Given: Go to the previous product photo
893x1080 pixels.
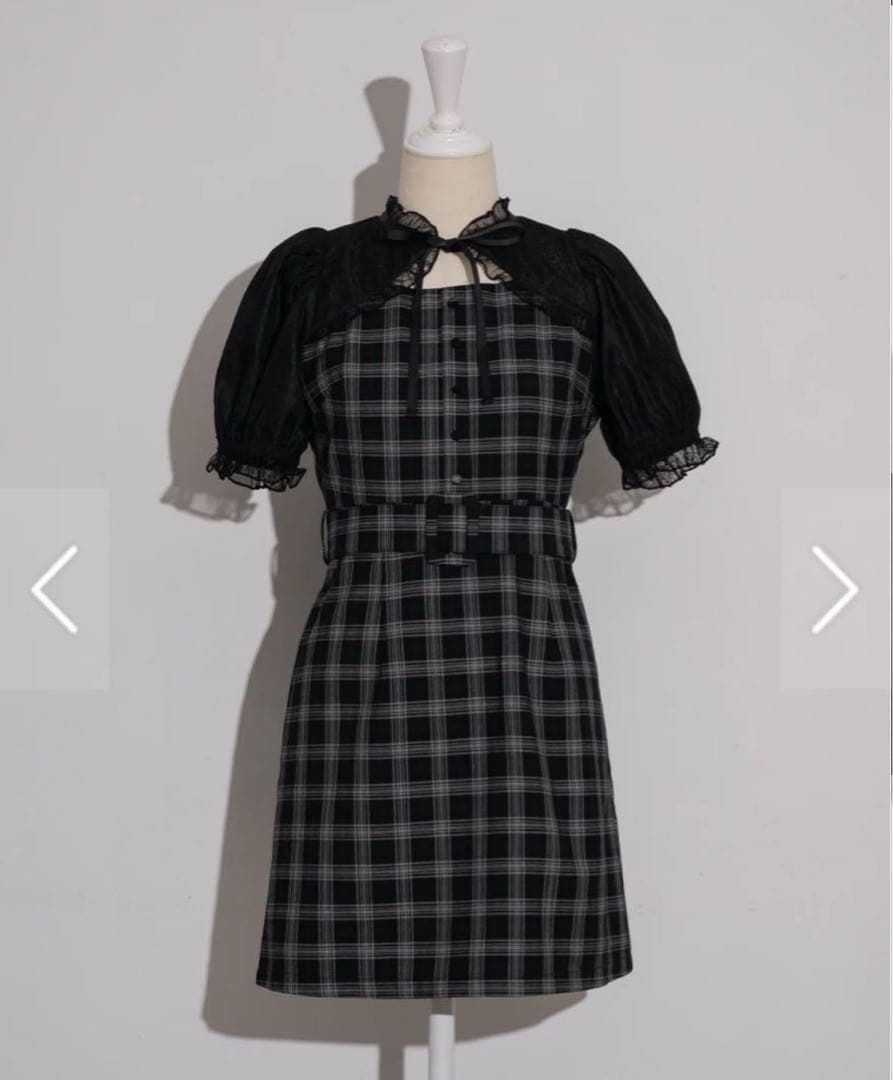Looking at the screenshot, I should point(54,589).
